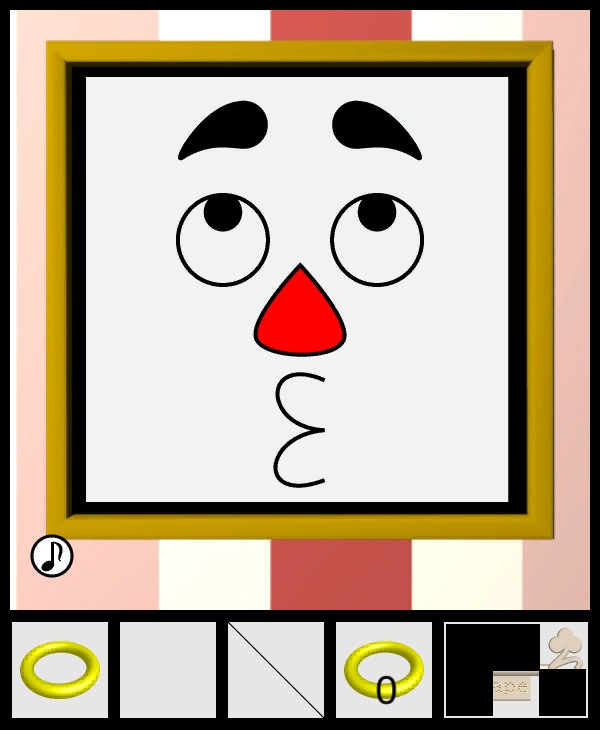Open the partially hidden picture item
Viewport: 600px width, 730px height.
coord(516,670)
